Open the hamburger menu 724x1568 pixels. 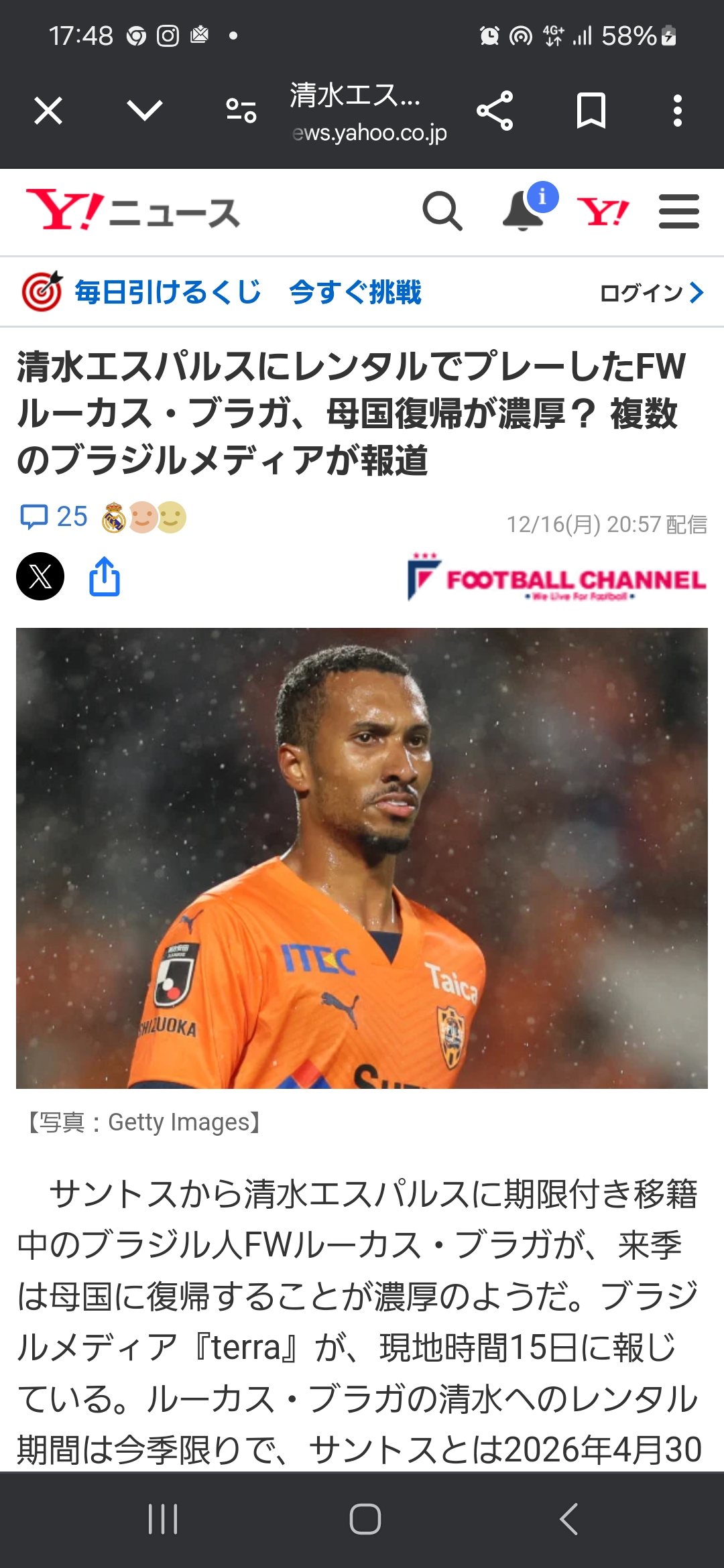point(679,212)
